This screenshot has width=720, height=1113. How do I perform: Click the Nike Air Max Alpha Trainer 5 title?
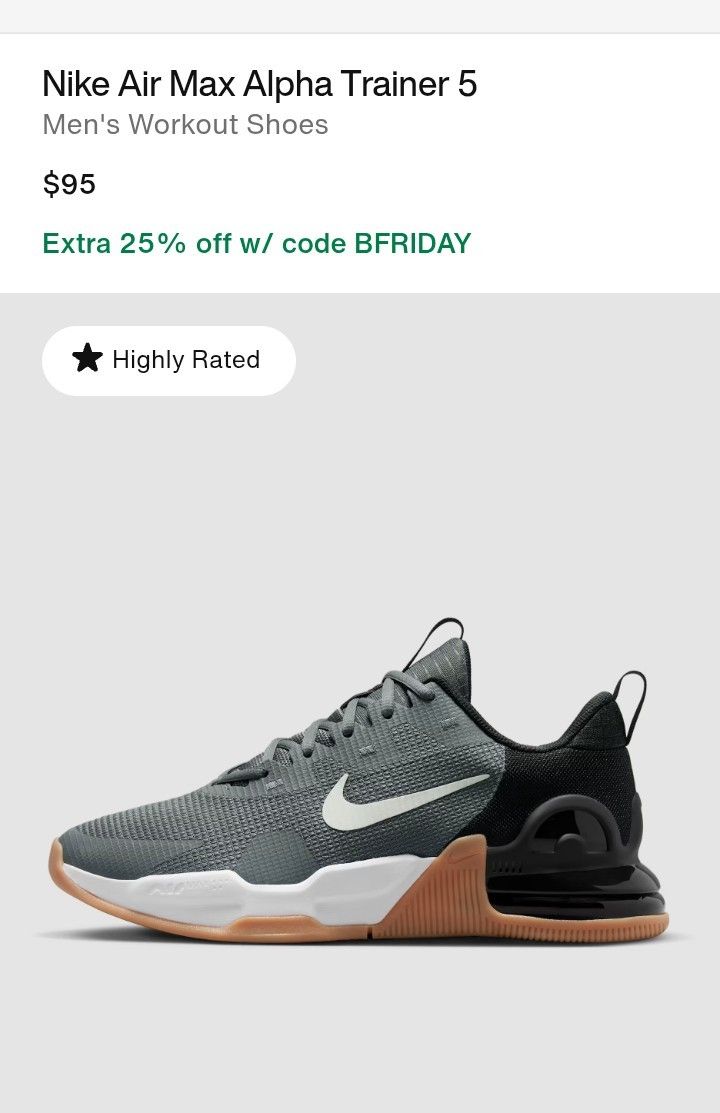(260, 84)
